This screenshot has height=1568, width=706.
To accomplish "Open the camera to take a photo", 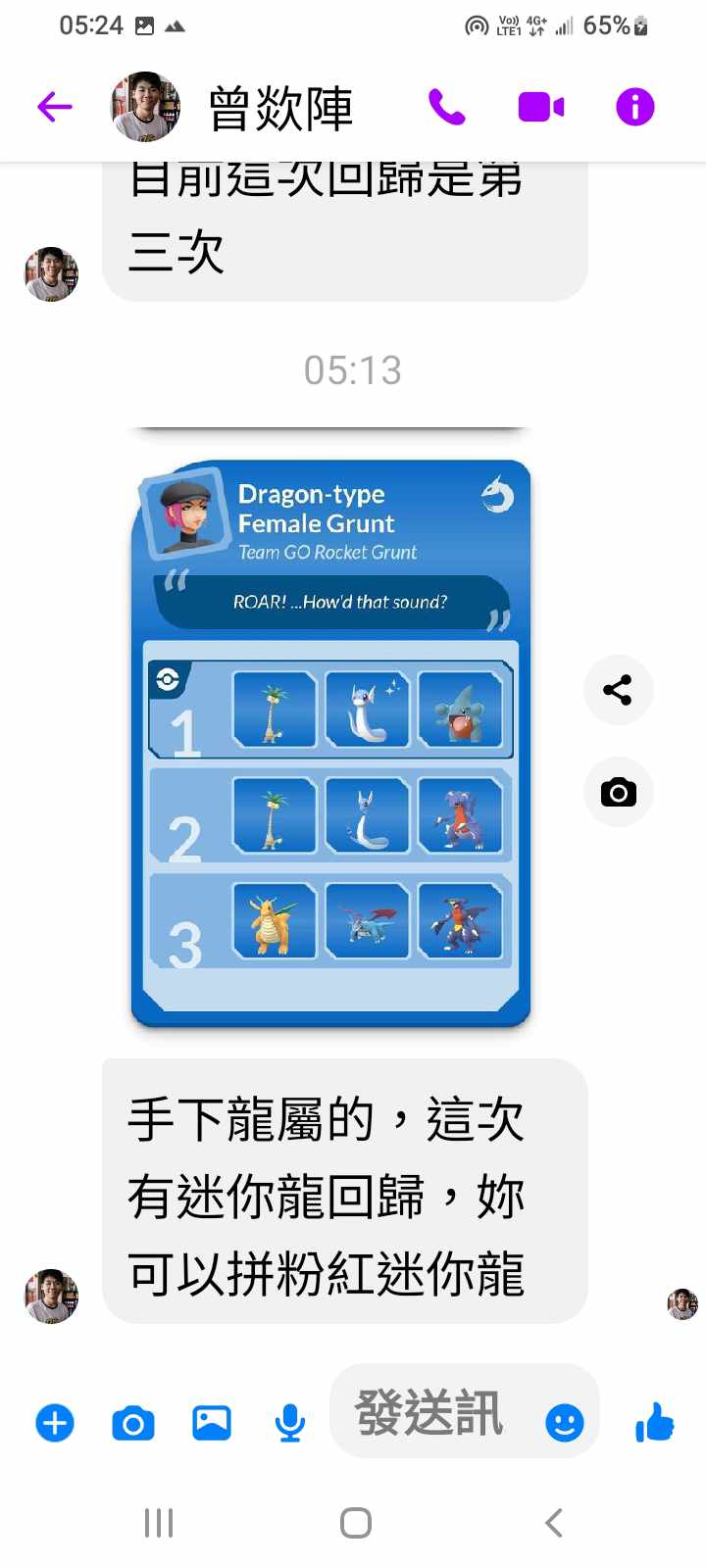I will click(x=133, y=1422).
